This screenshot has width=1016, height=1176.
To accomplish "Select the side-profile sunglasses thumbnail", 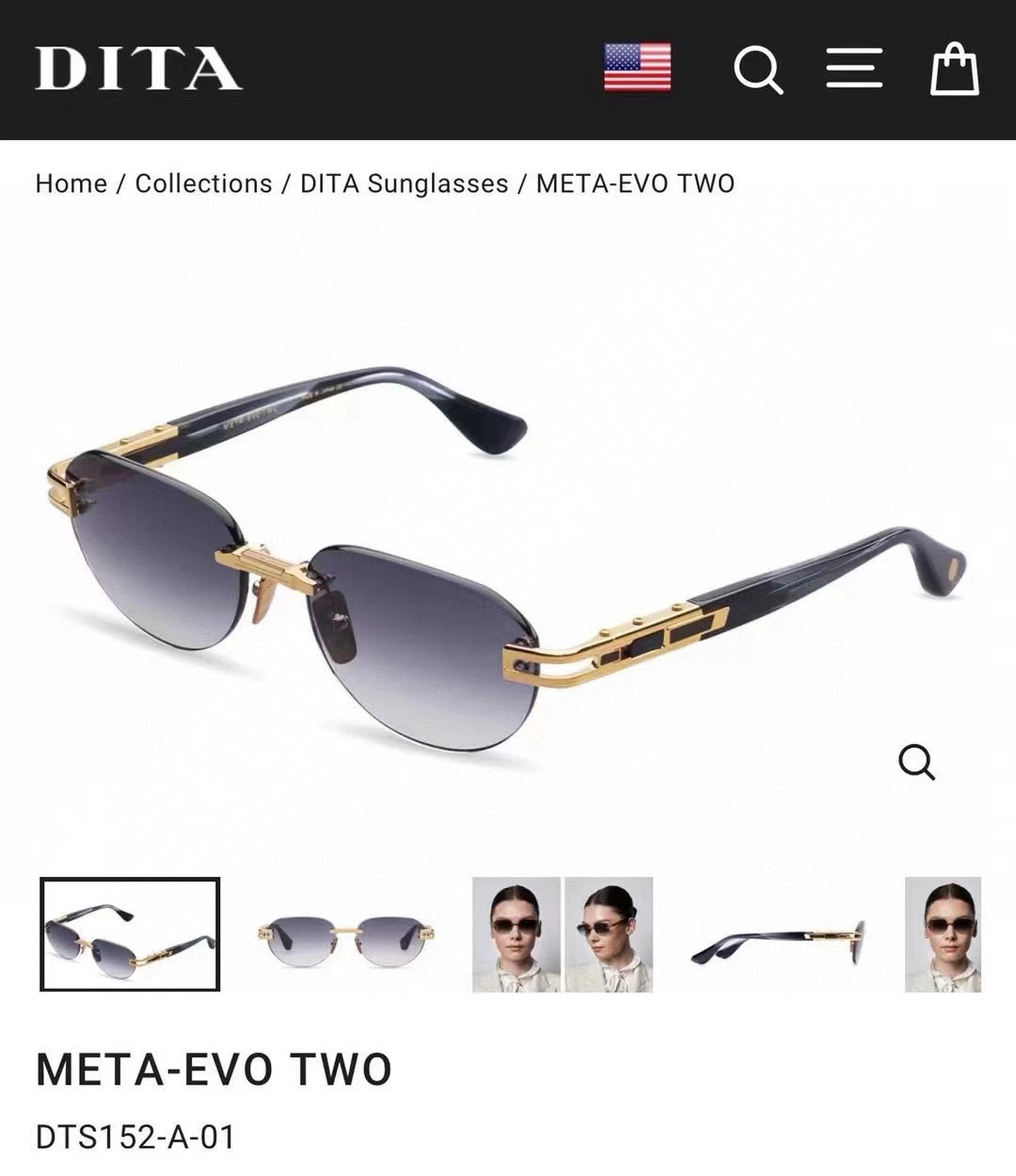I will coord(777,935).
